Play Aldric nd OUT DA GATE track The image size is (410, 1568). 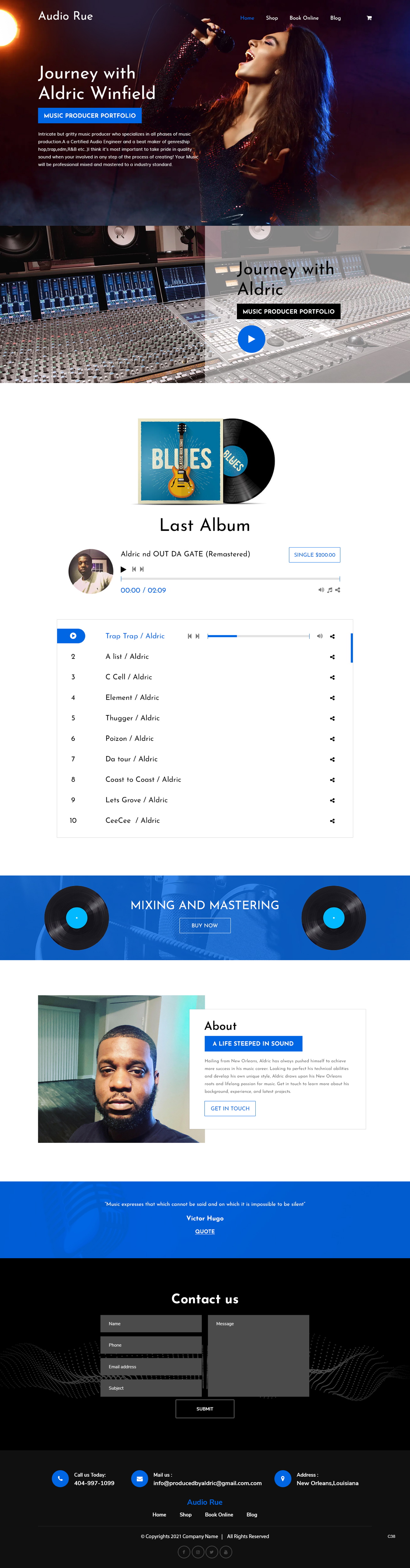point(124,569)
